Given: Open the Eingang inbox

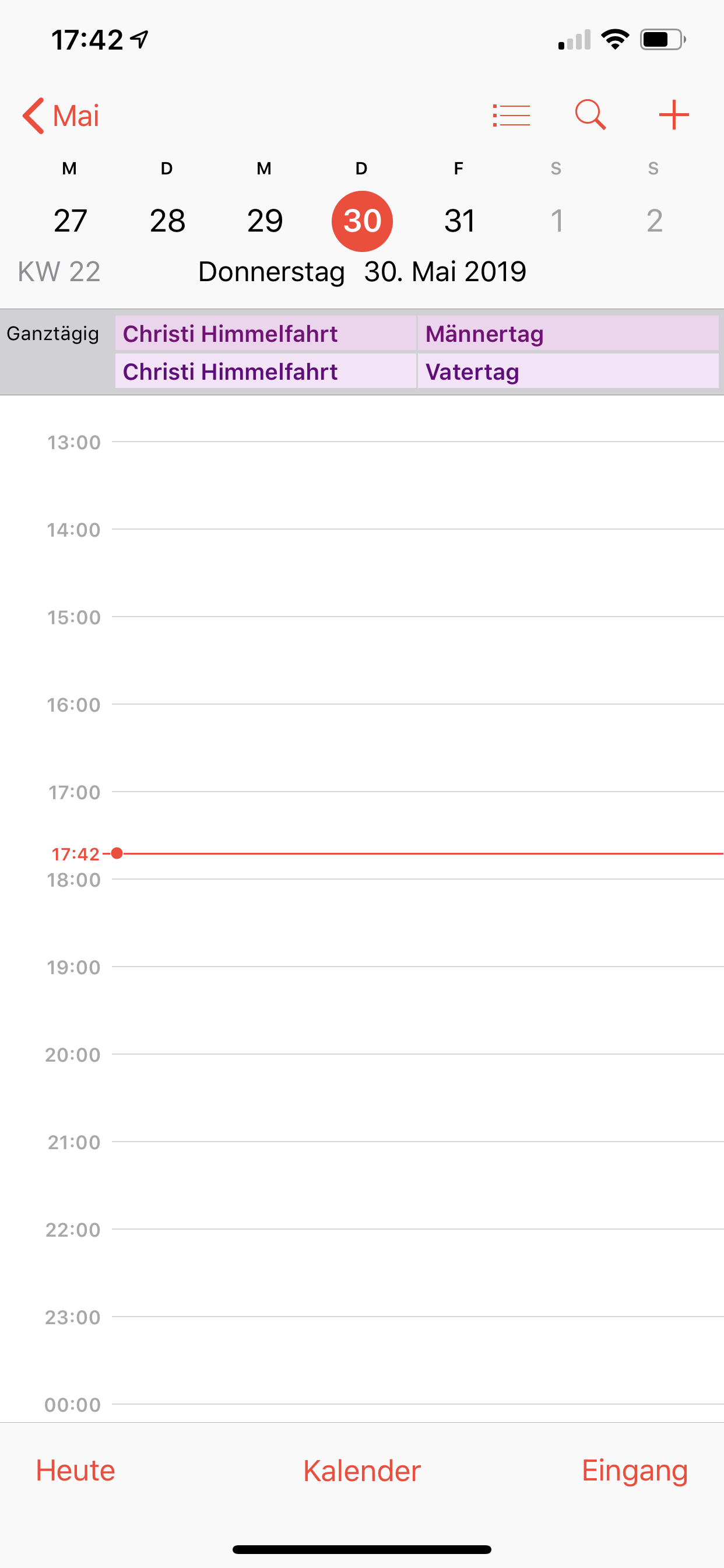Looking at the screenshot, I should 635,1471.
